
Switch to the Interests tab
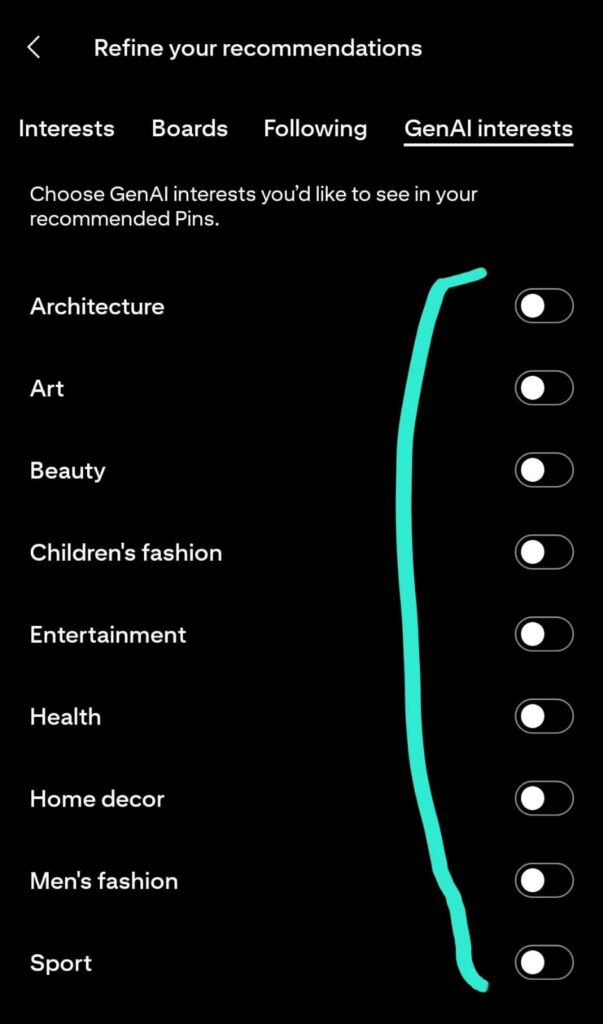pyautogui.click(x=66, y=129)
